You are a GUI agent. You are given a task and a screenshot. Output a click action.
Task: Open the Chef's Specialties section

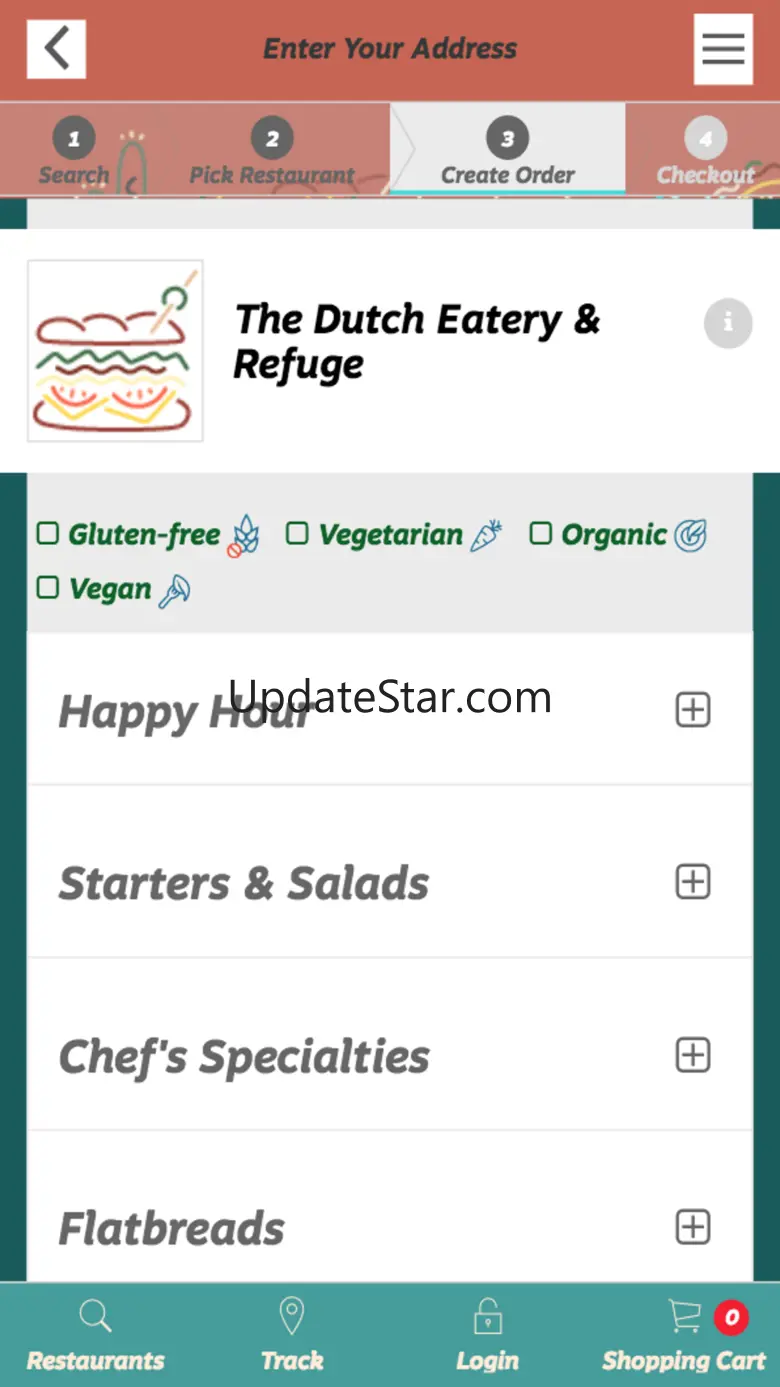pyautogui.click(x=693, y=1055)
